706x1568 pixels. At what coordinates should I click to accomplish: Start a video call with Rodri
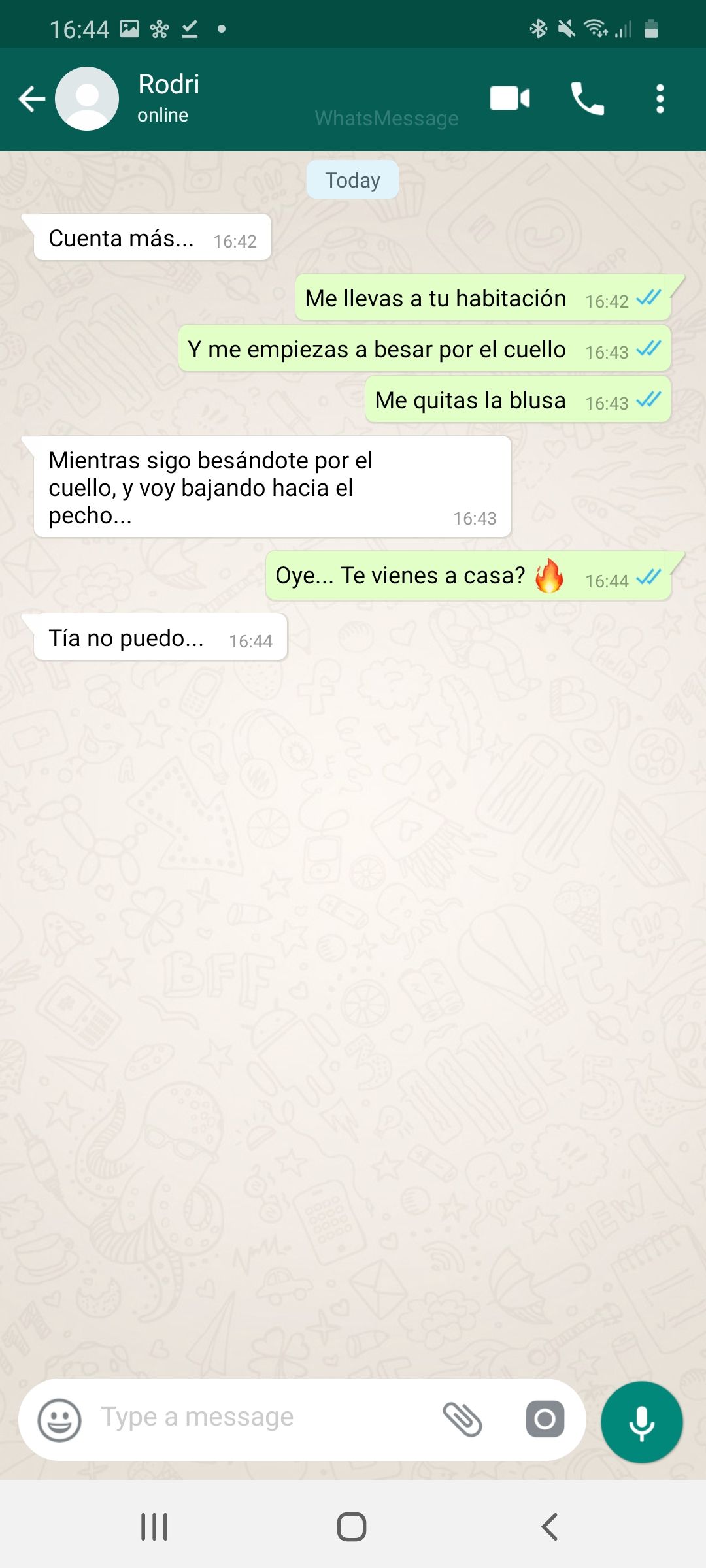coord(509,99)
